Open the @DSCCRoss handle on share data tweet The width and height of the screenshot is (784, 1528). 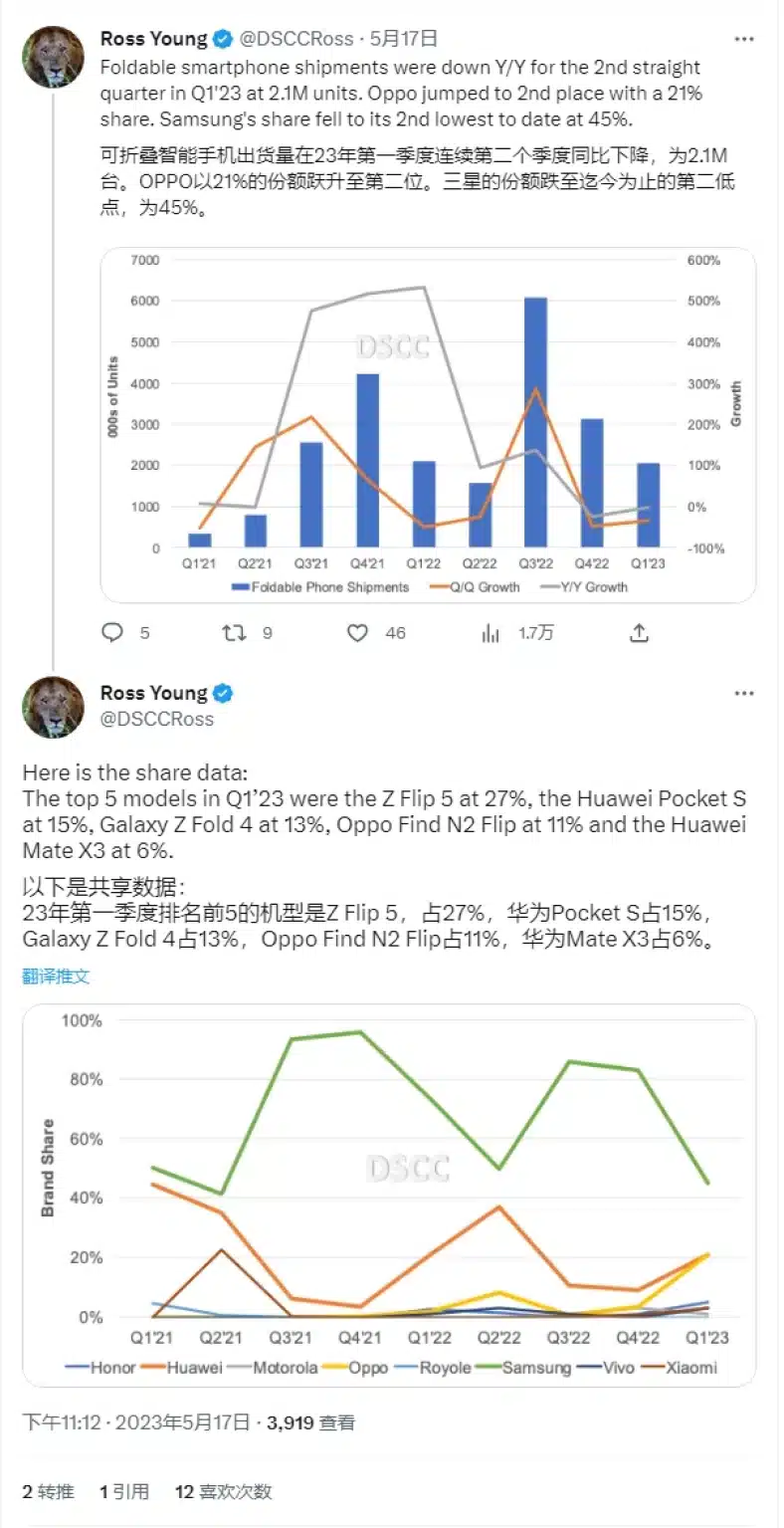(x=157, y=719)
